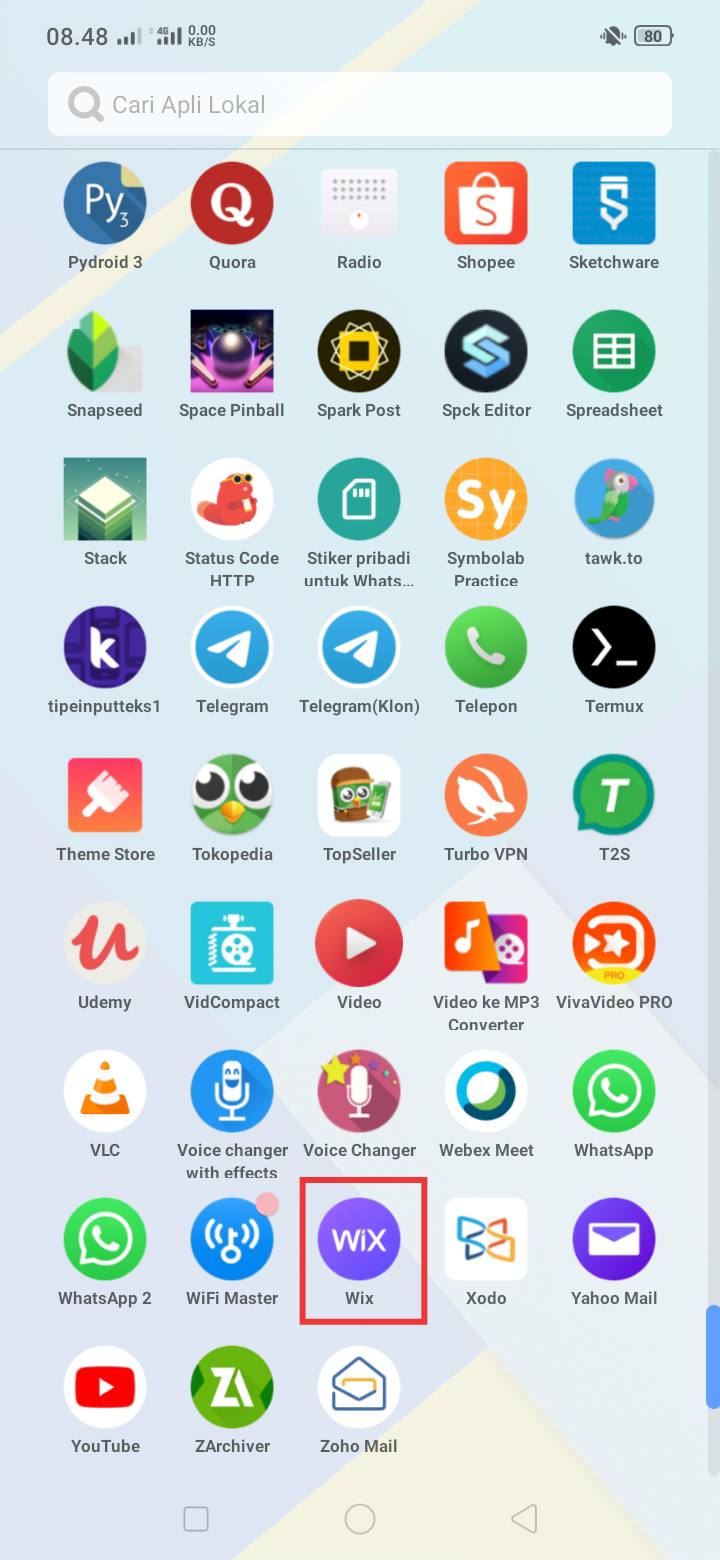Launch ZArchiver
The image size is (720, 1560).
pos(232,1388)
